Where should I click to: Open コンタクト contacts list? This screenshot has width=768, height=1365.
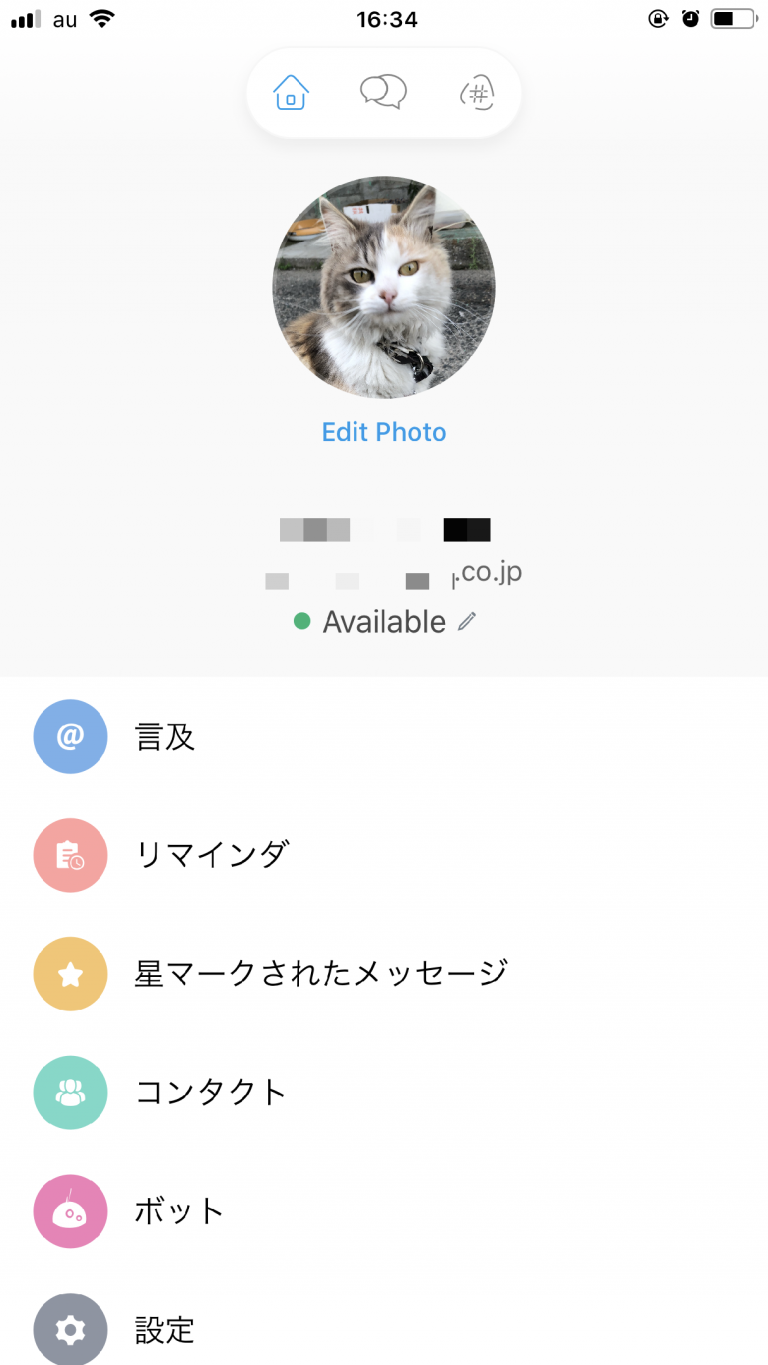point(384,1092)
